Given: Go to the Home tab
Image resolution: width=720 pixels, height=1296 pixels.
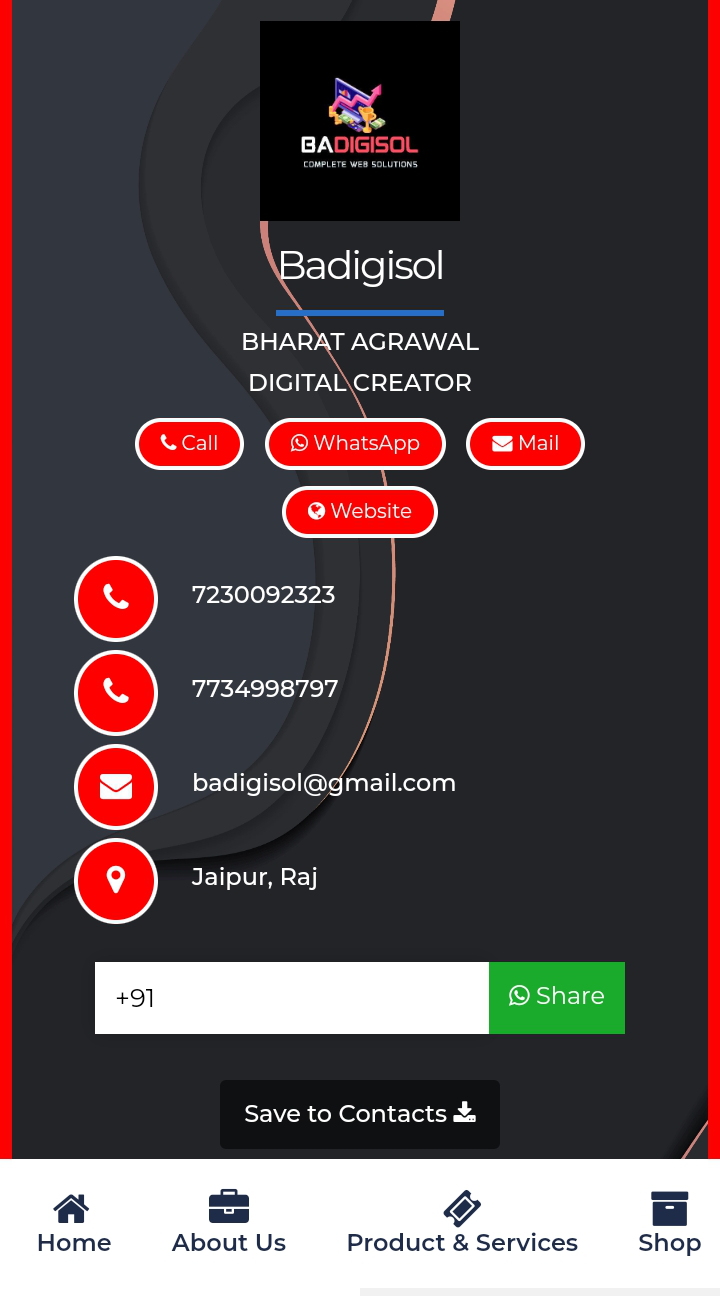Looking at the screenshot, I should point(74,1224).
